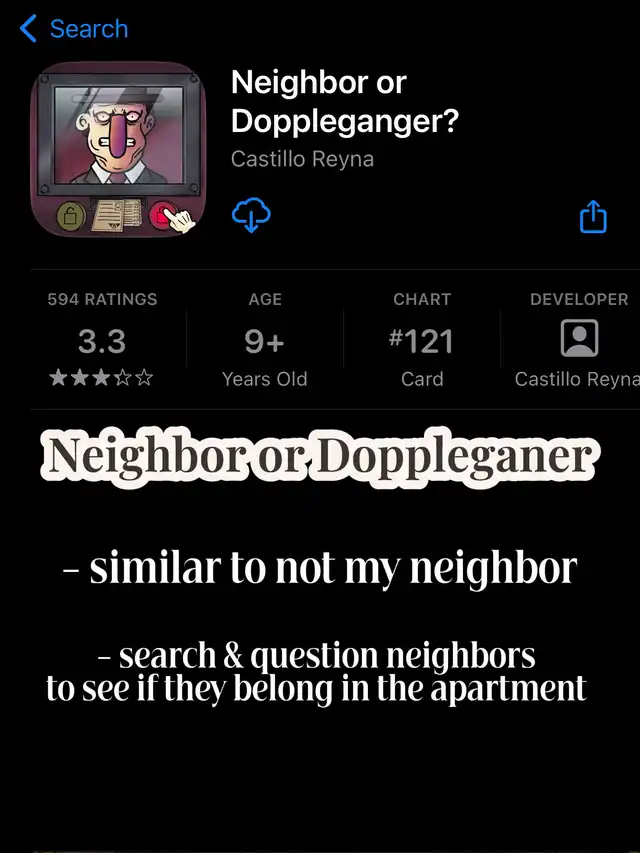Open developer Castillo Reyna info
The height and width of the screenshot is (853, 640).
click(579, 340)
